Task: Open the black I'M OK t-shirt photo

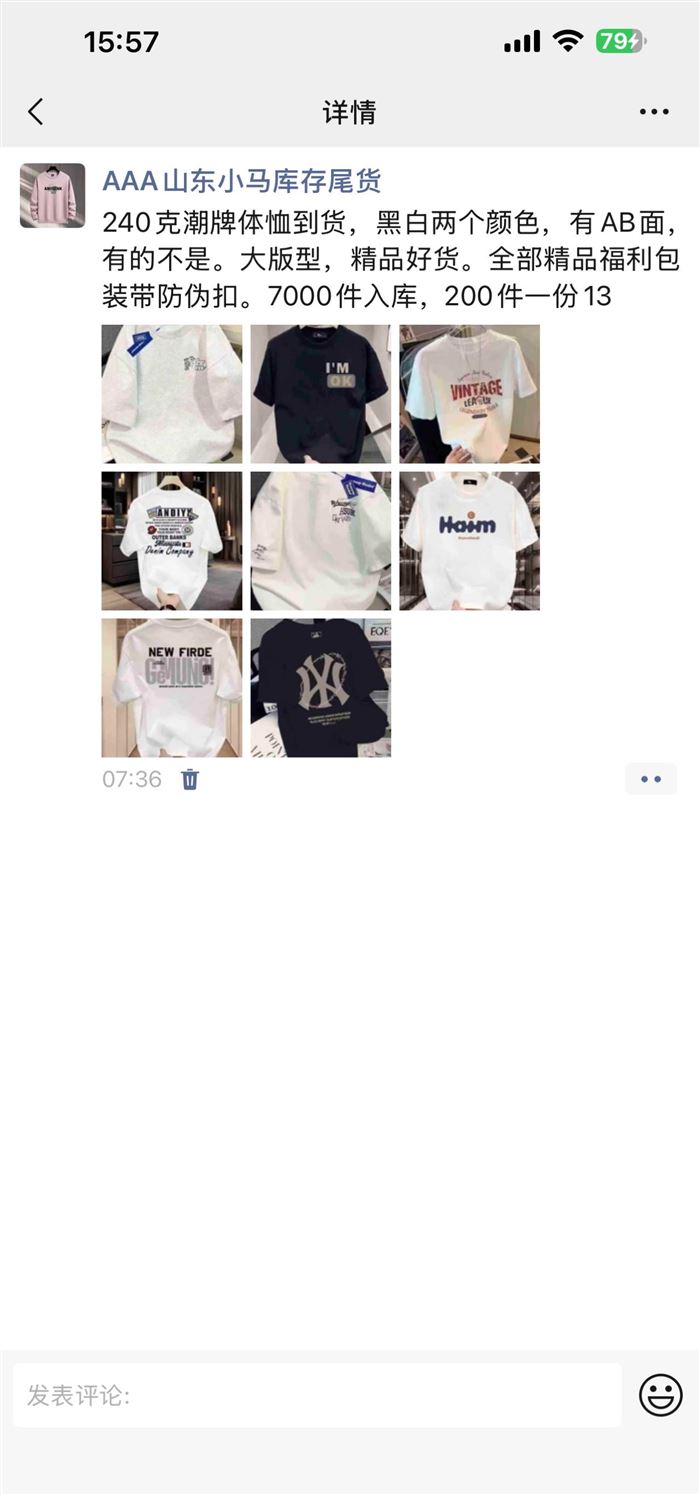Action: click(321, 394)
